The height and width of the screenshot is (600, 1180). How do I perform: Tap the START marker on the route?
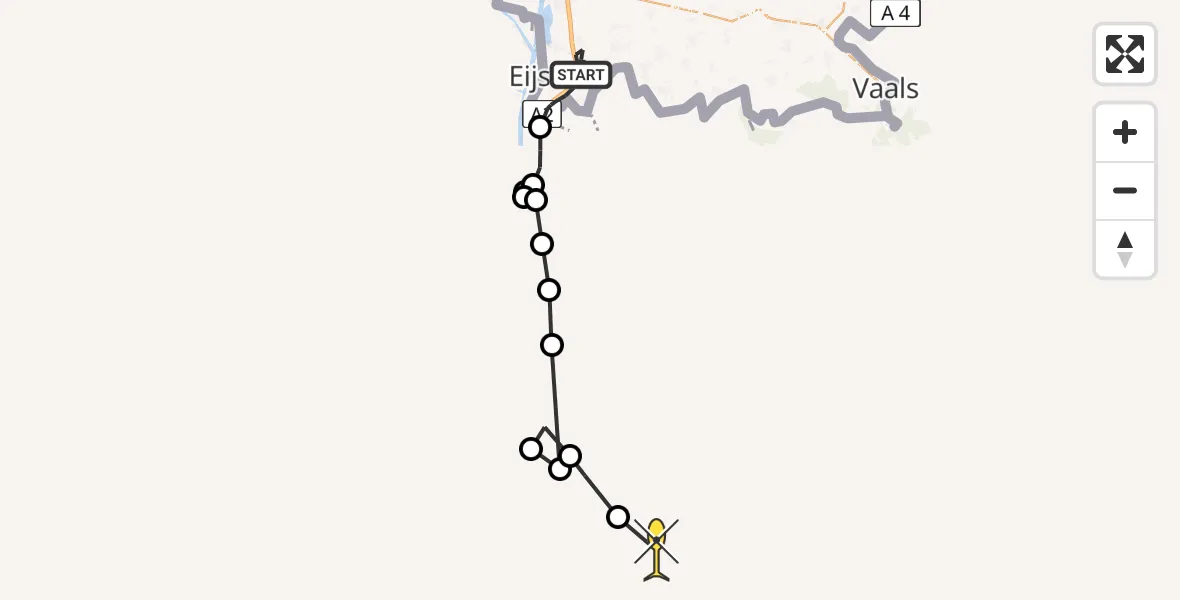pyautogui.click(x=581, y=75)
